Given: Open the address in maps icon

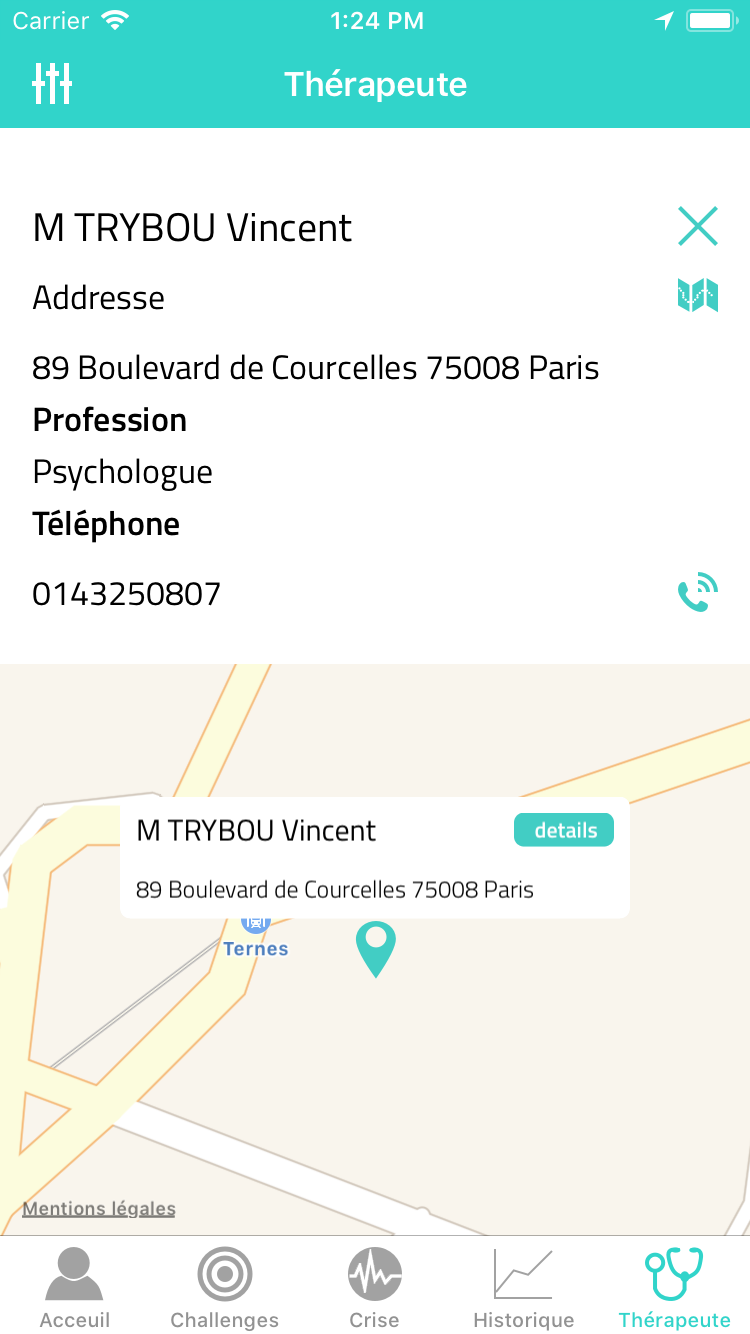Looking at the screenshot, I should click(698, 295).
